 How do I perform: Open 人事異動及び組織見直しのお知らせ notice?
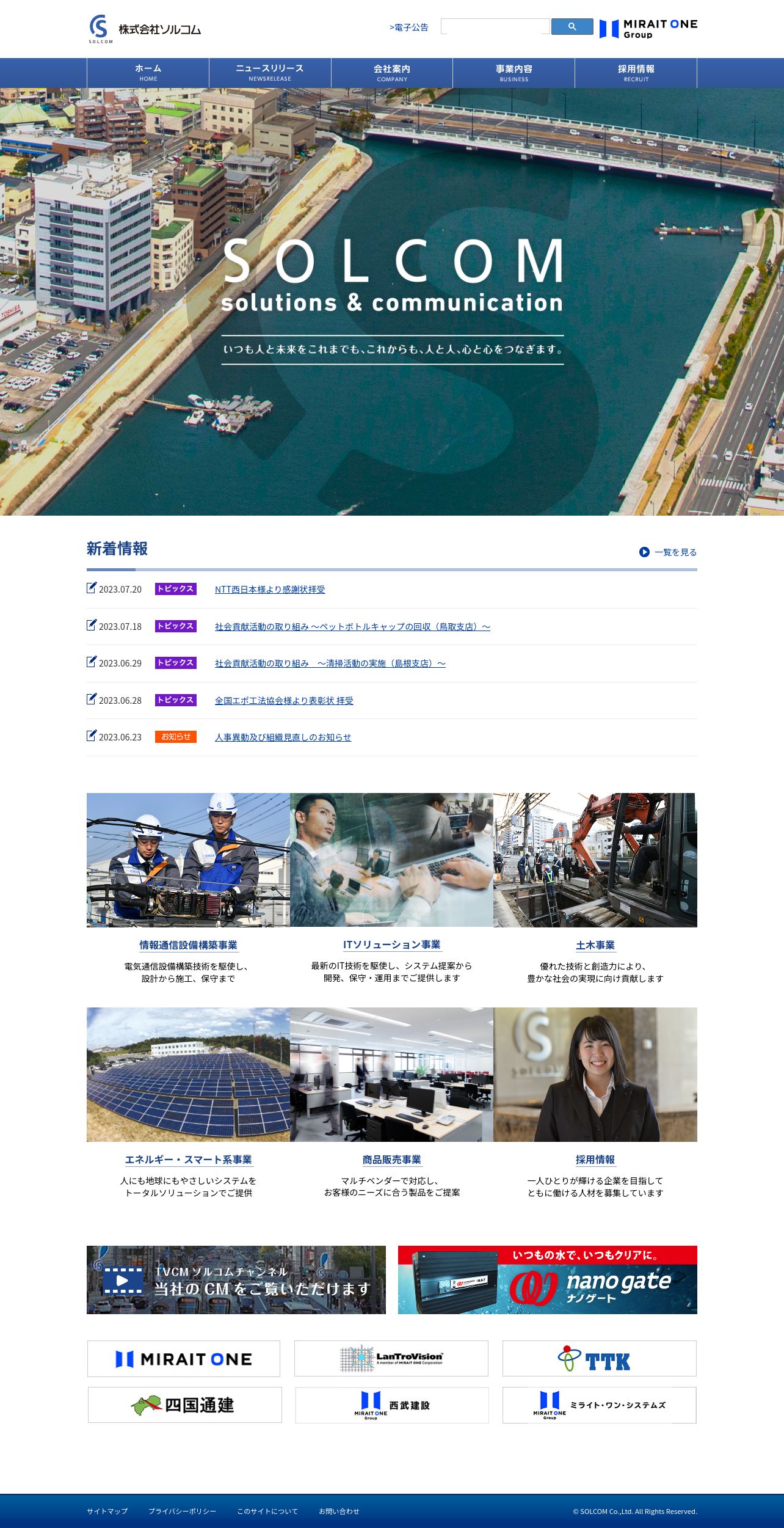283,737
